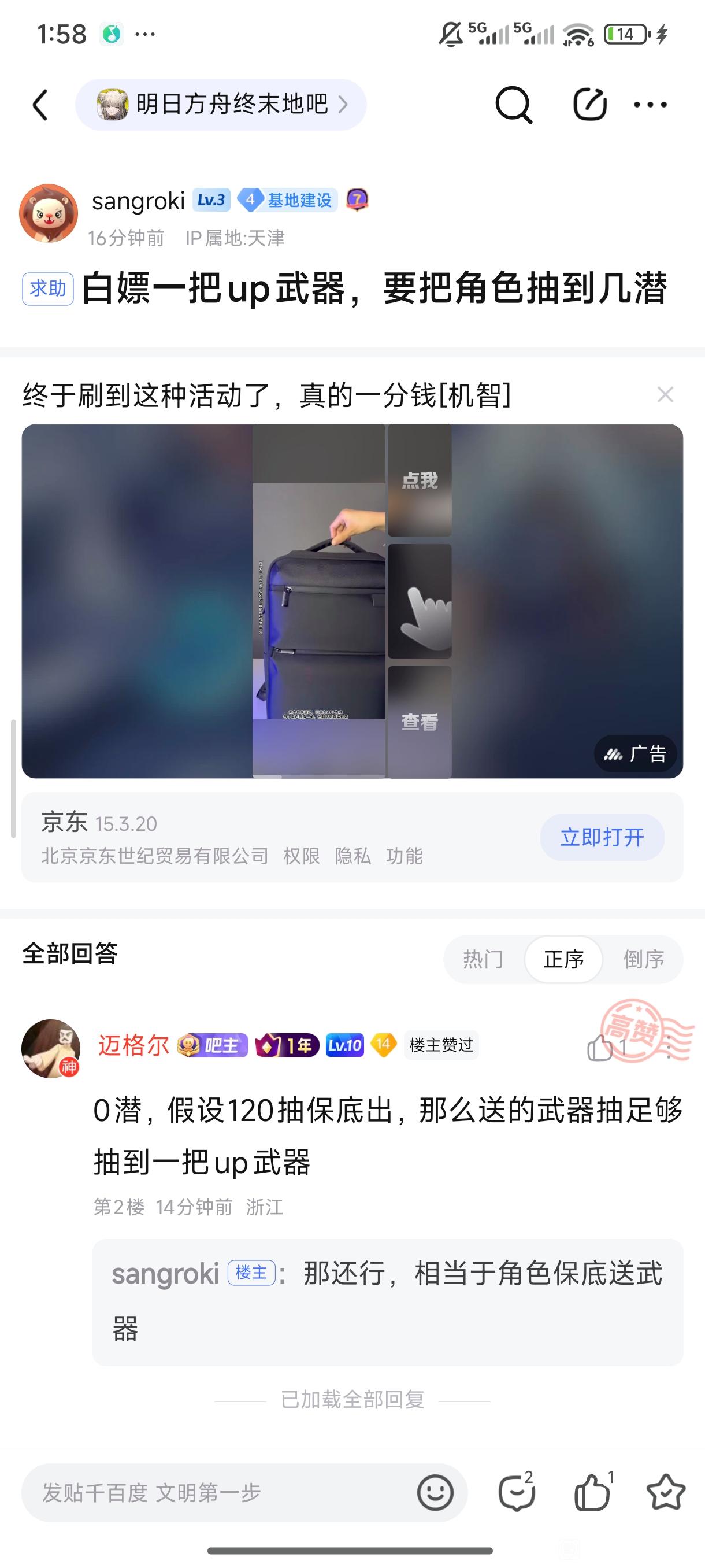Image resolution: width=705 pixels, height=1568 pixels.
Task: Open the top-right overflow menu
Action: [x=650, y=105]
